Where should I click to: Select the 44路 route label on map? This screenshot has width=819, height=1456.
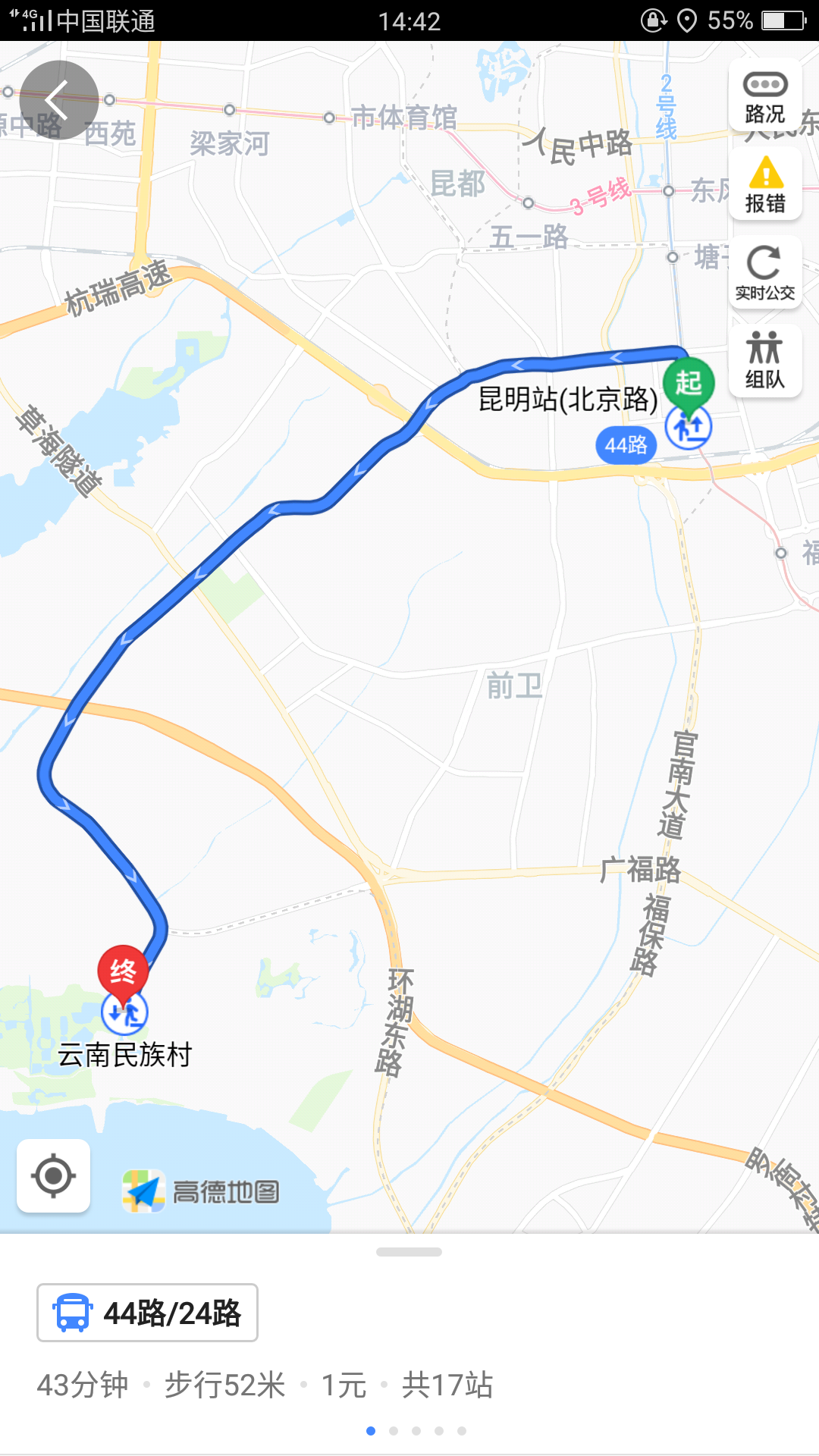[x=626, y=445]
